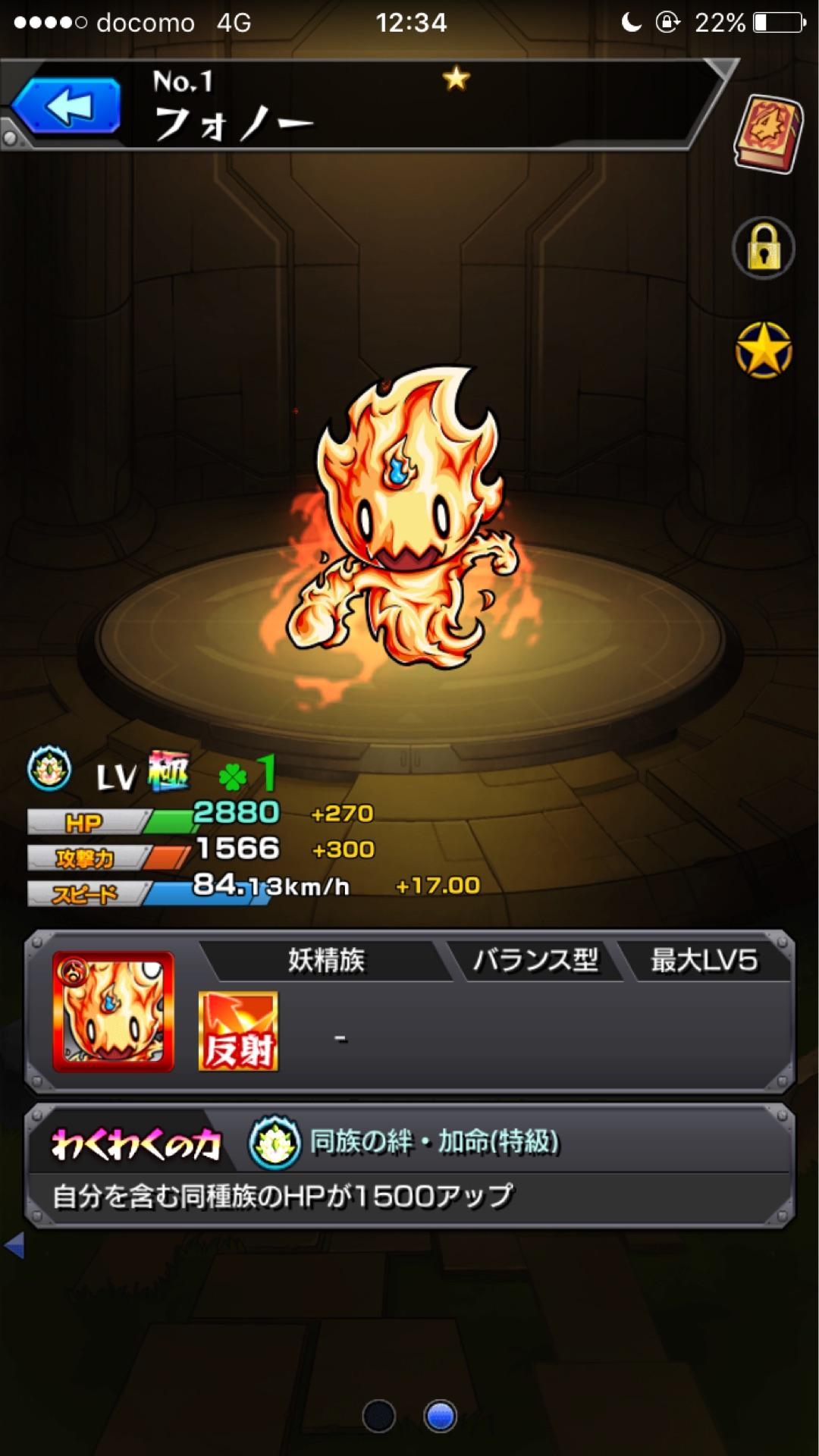The width and height of the screenshot is (819, 1456).
Task: Select the first page indicator dot
Action: [379, 1415]
